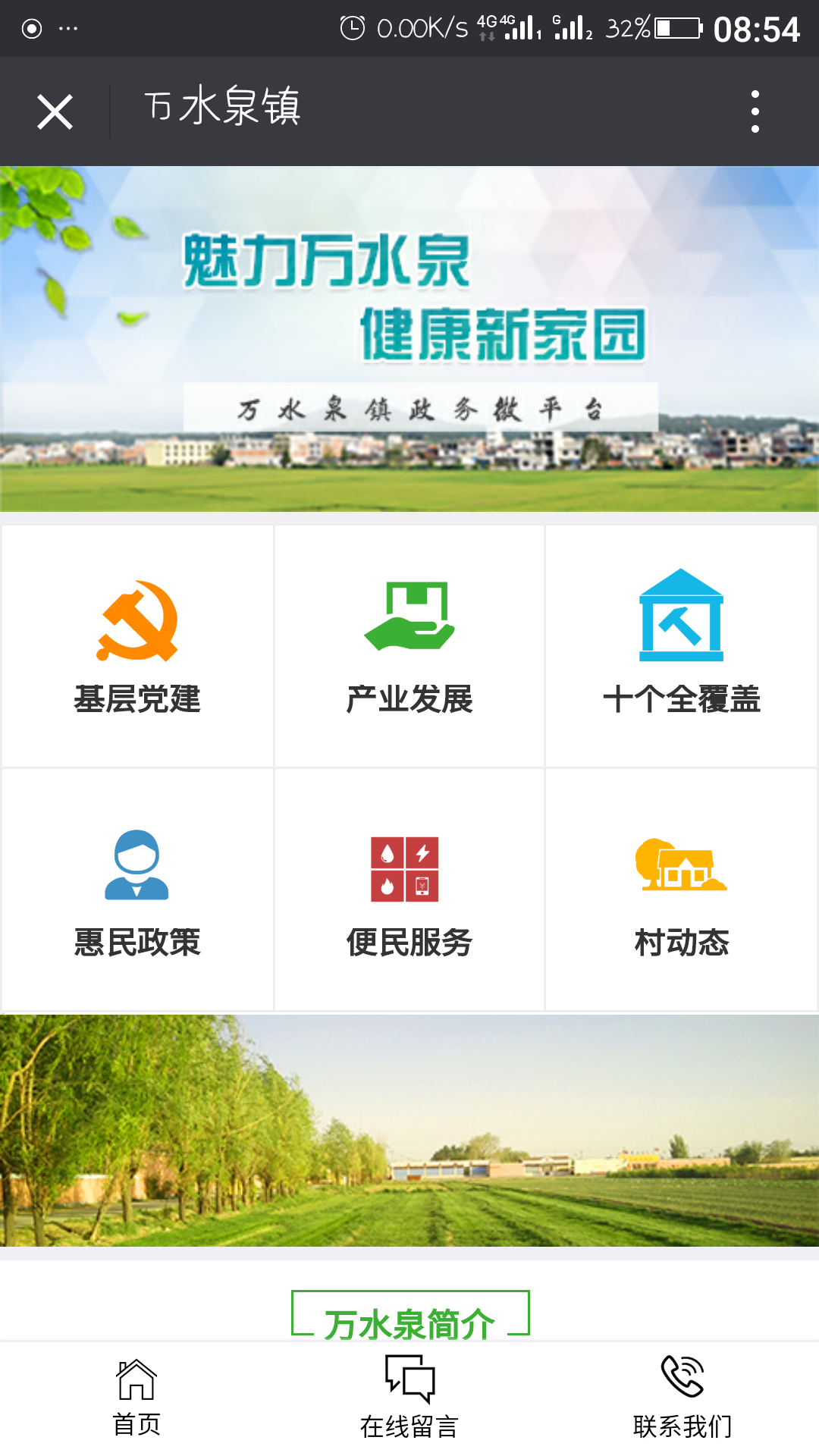This screenshot has height=1456, width=819.
Task: Go to the 首页 tab
Action: point(136,1398)
